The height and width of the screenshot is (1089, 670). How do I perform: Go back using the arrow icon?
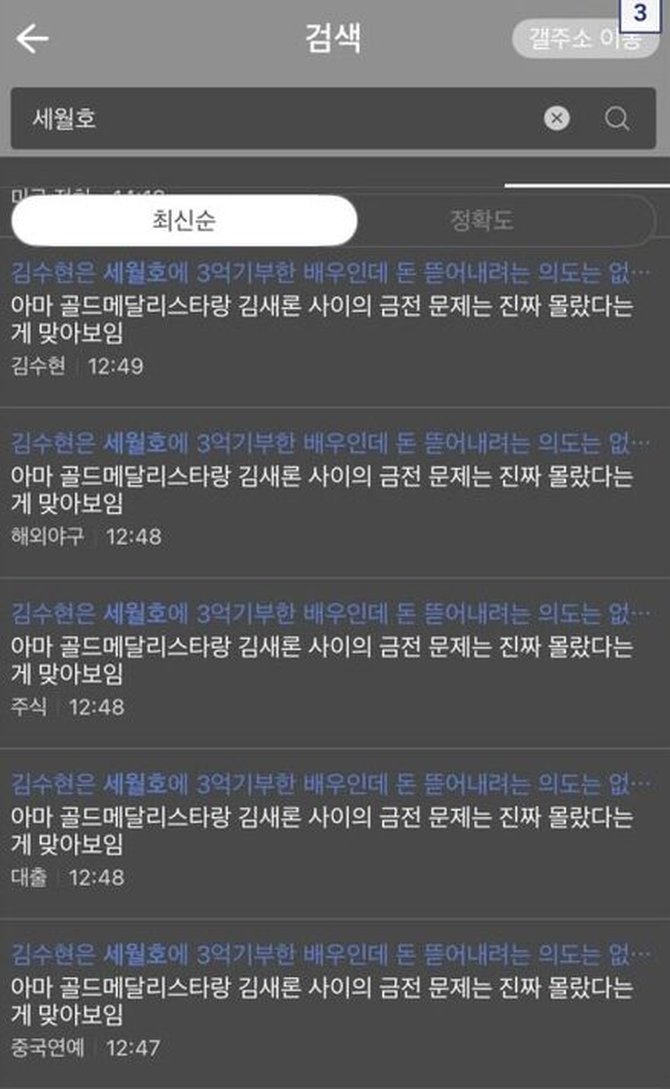32,38
